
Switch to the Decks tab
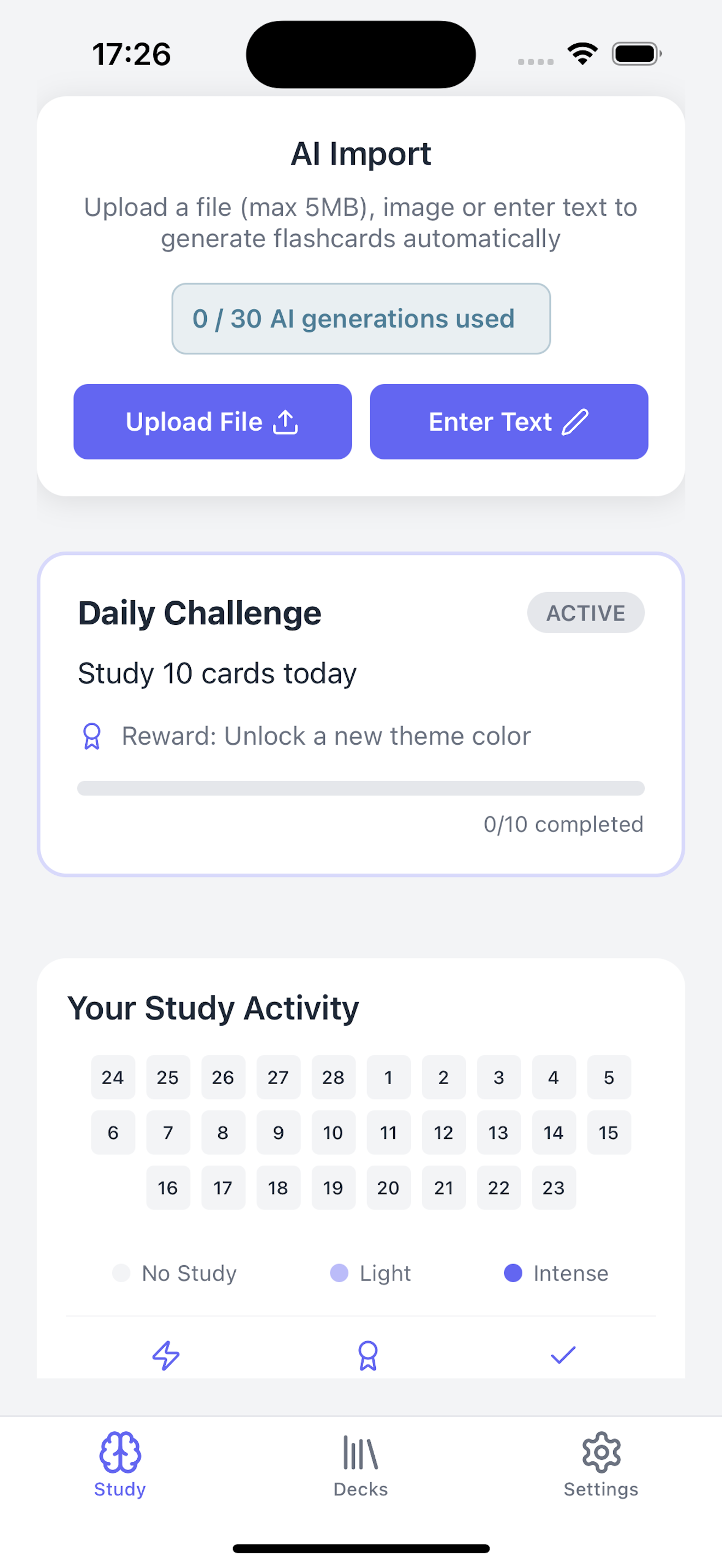[360, 1465]
